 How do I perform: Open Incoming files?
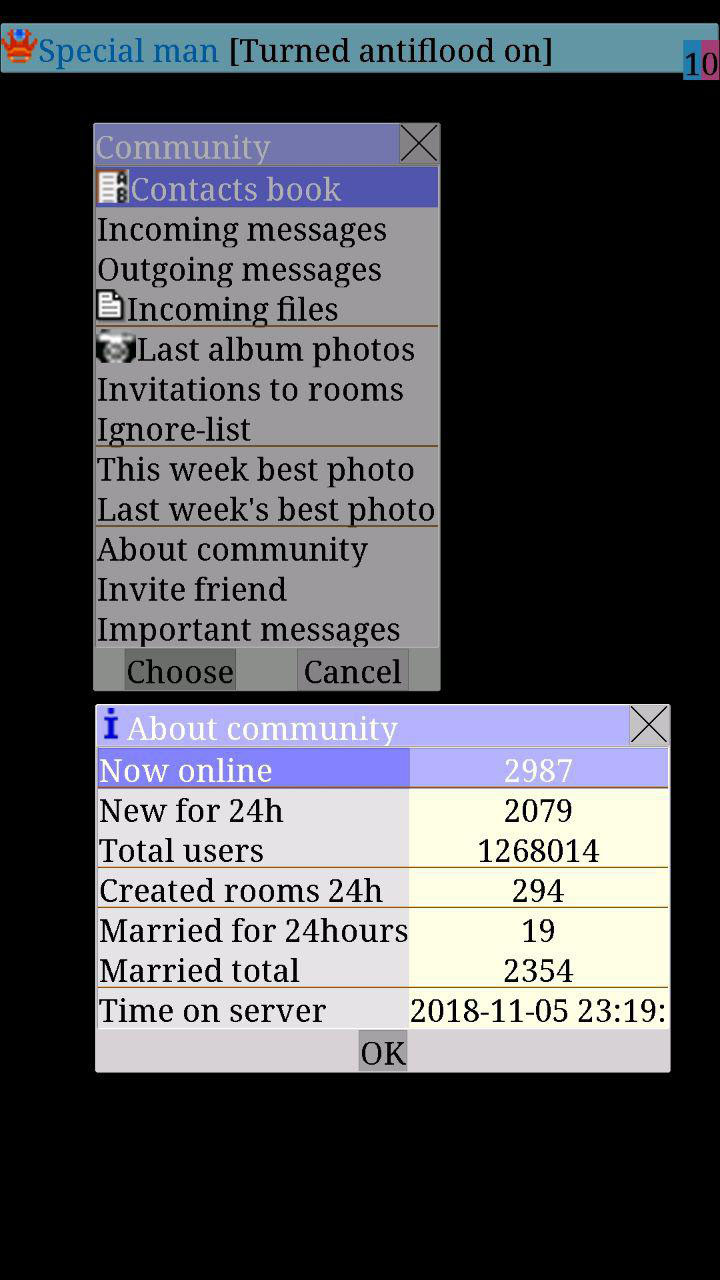[267, 307]
